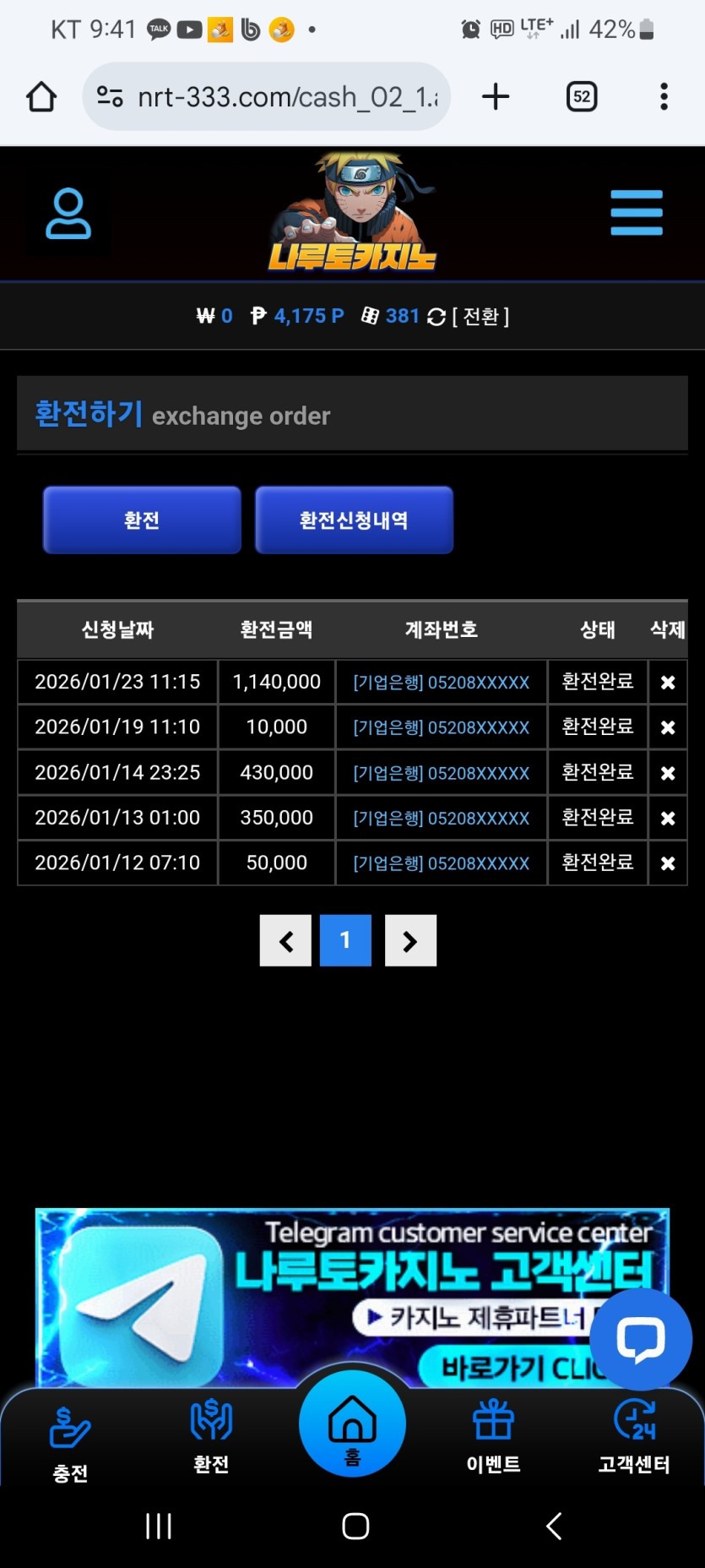705x1568 pixels.
Task: Open 환전신청내역 history
Action: click(x=354, y=520)
